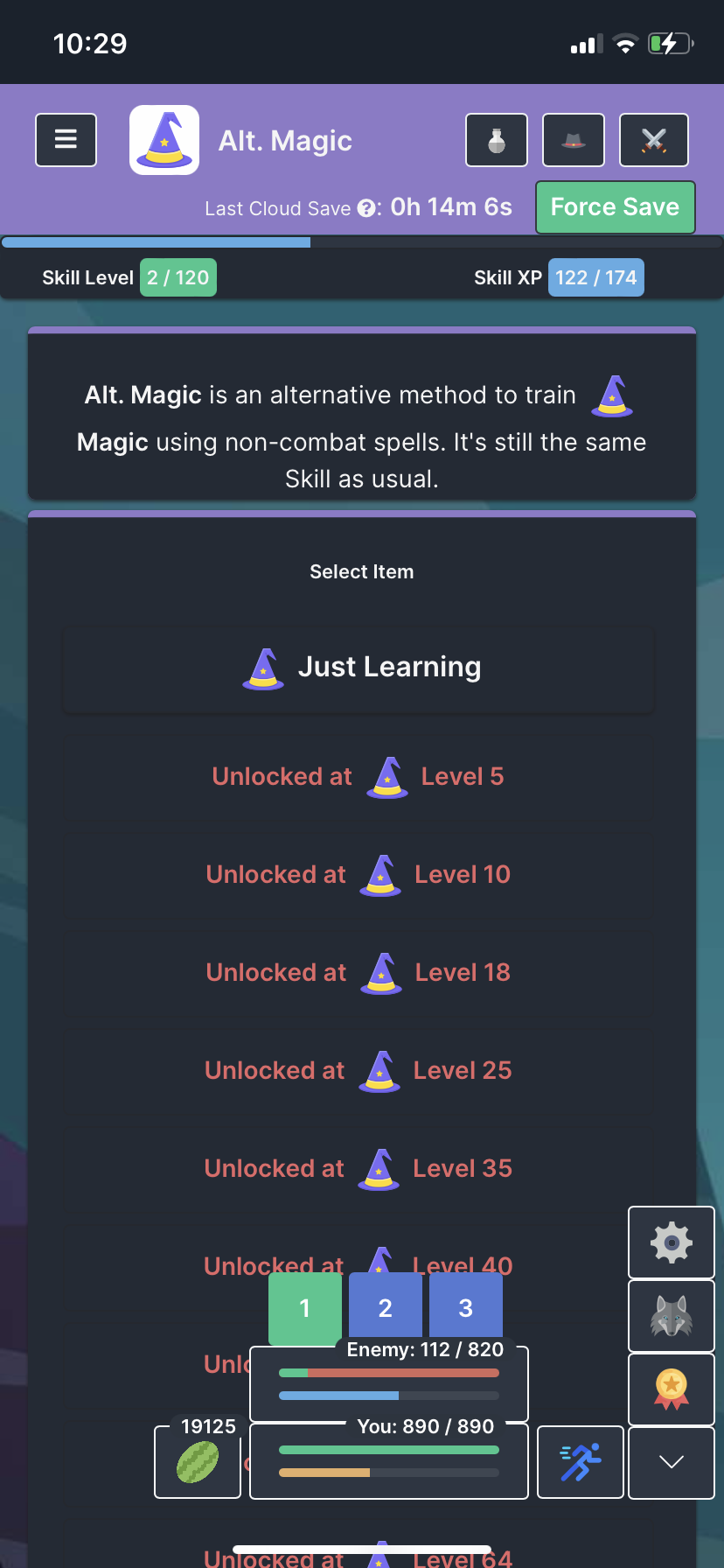The image size is (724, 1568).
Task: Select equipment set 3 on the minibar
Action: pyautogui.click(x=465, y=1305)
